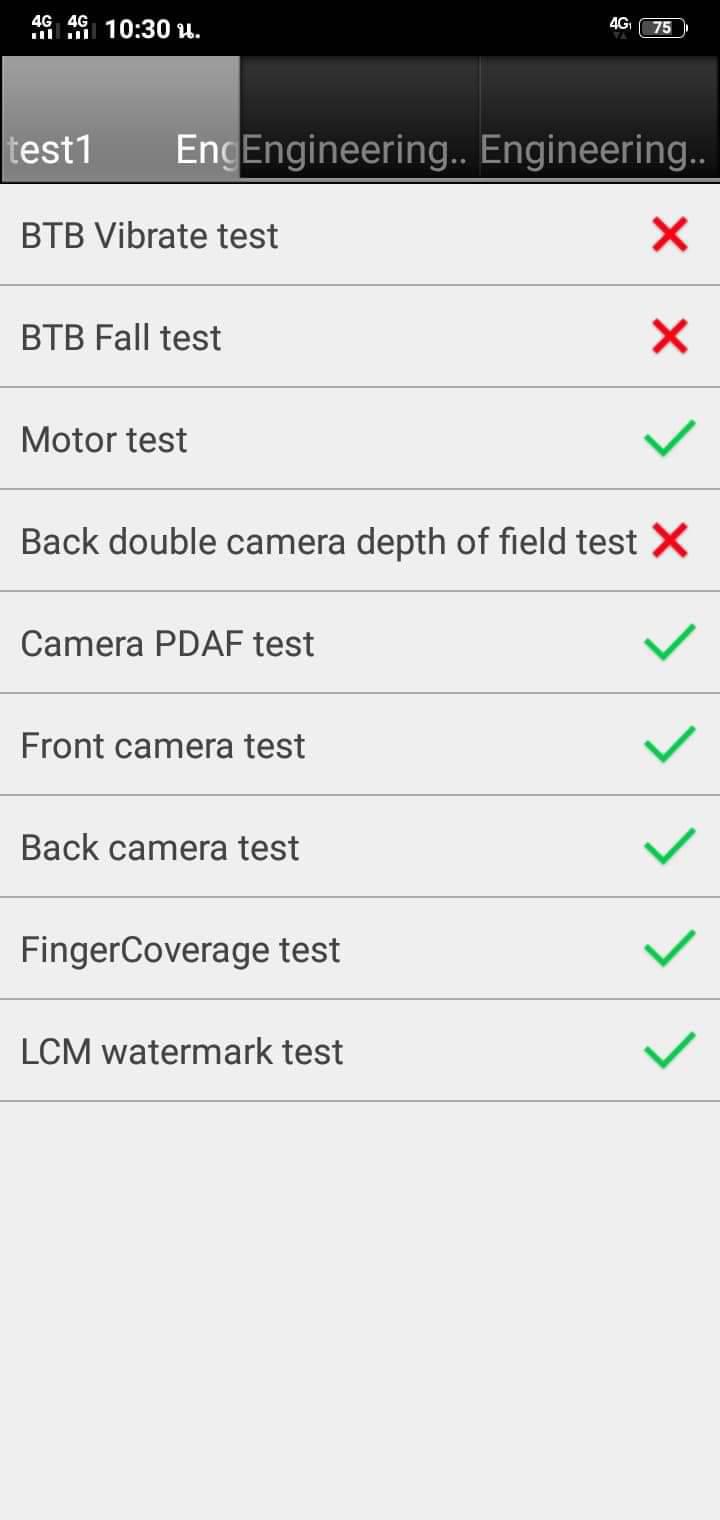Viewport: 720px width, 1520px height.
Task: Open Back double camera depth of field test
Action: coord(360,541)
